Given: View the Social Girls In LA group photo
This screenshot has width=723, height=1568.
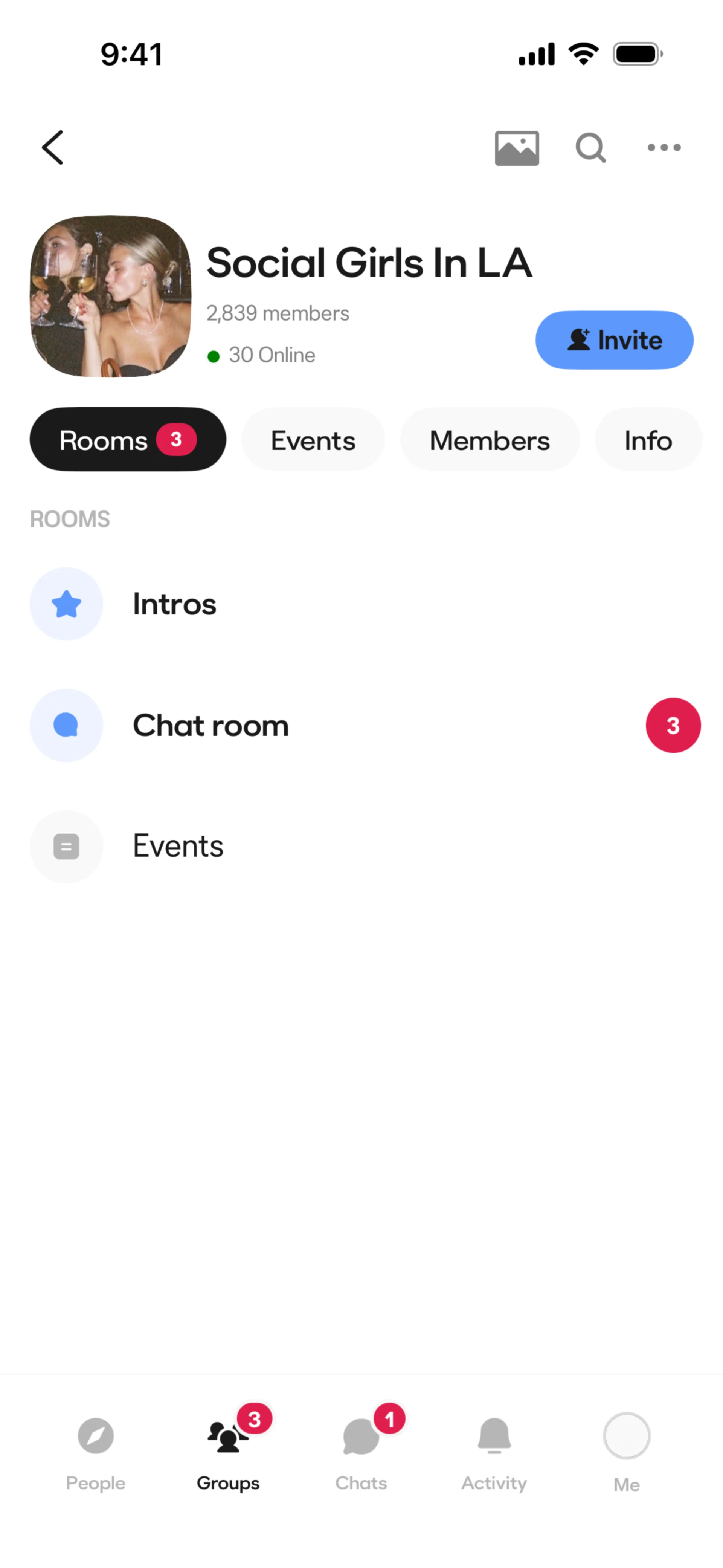Looking at the screenshot, I should (111, 296).
